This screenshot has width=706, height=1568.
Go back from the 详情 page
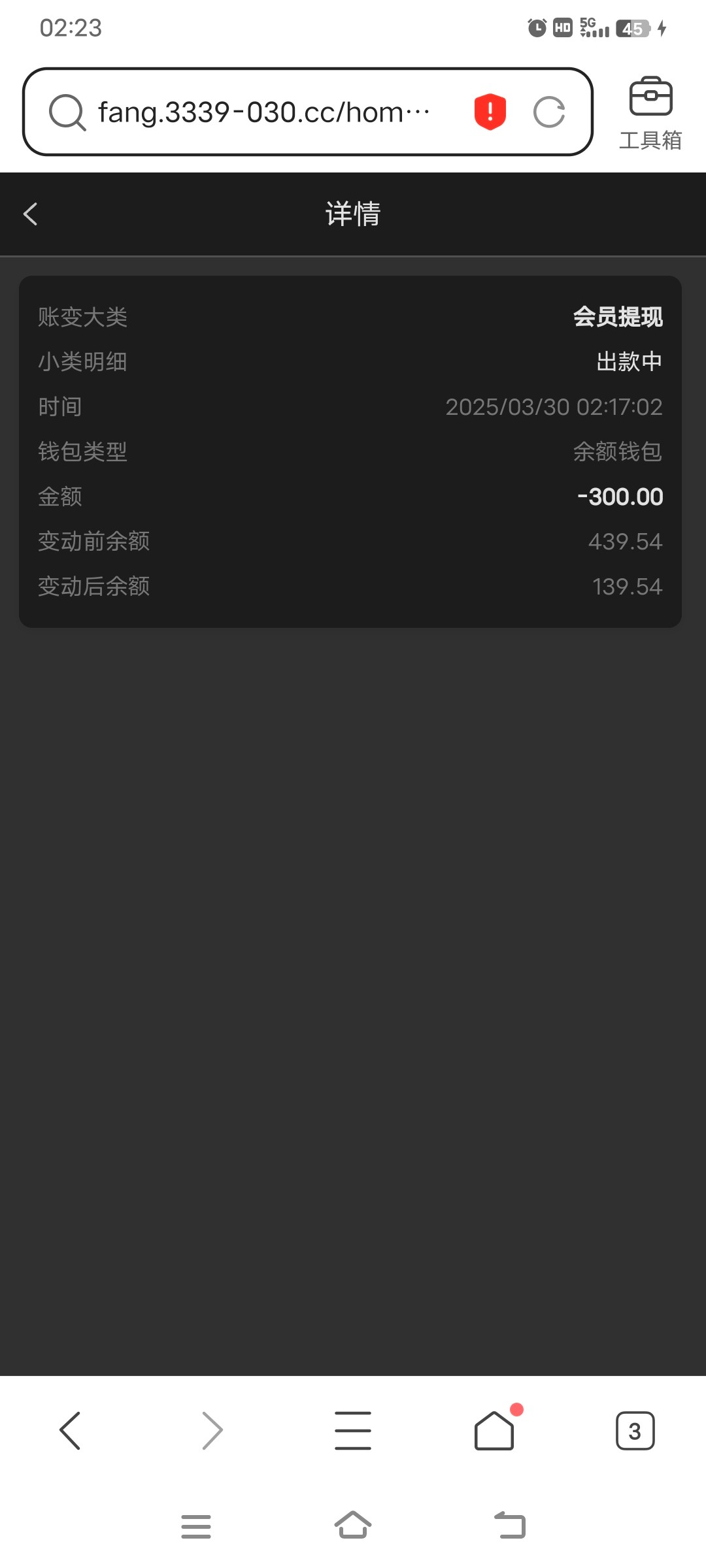30,214
